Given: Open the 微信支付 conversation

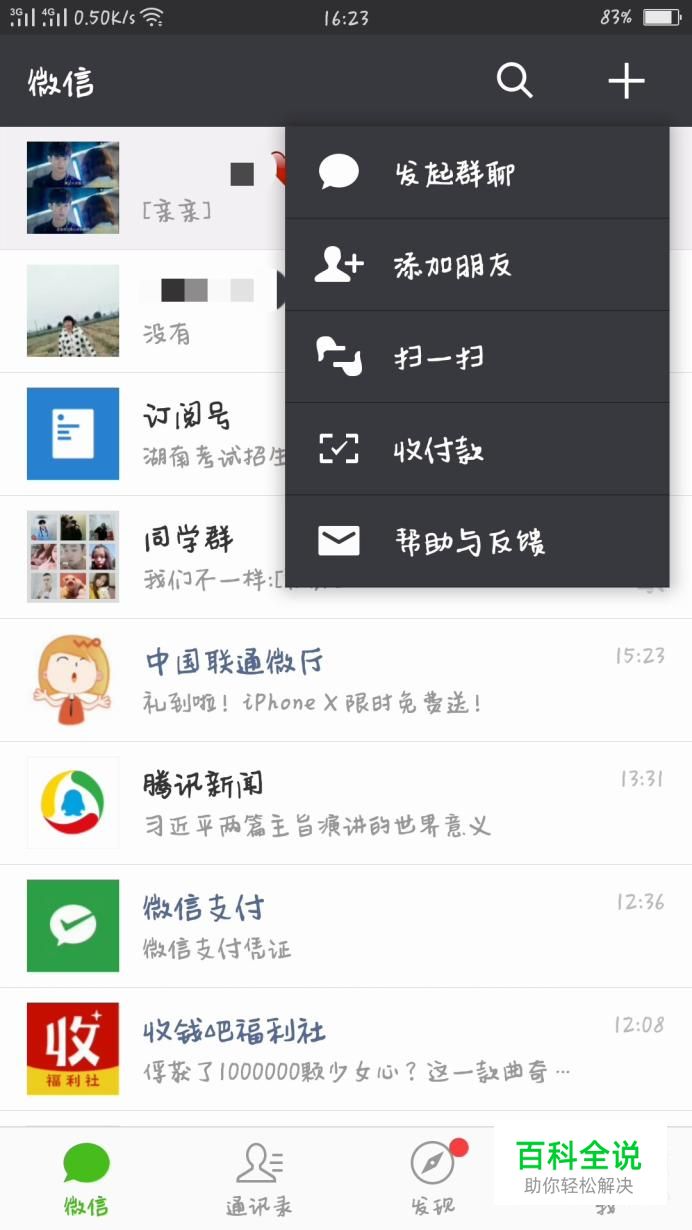Looking at the screenshot, I should (346, 926).
